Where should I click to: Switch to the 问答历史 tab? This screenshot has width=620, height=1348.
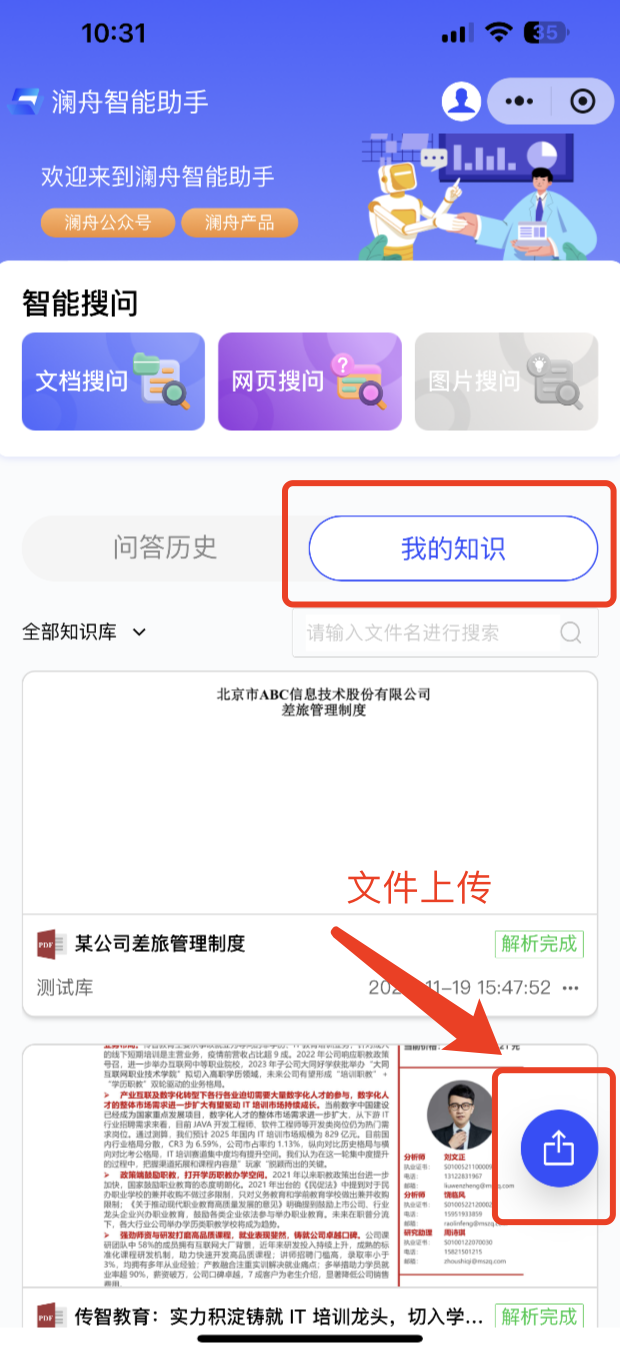(165, 548)
